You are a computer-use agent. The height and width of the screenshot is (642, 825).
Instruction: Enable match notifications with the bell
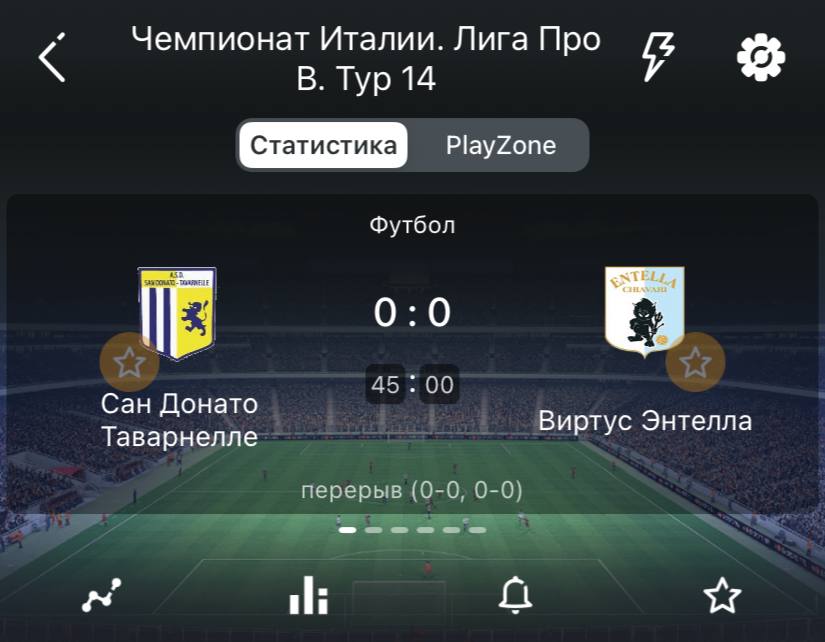515,596
